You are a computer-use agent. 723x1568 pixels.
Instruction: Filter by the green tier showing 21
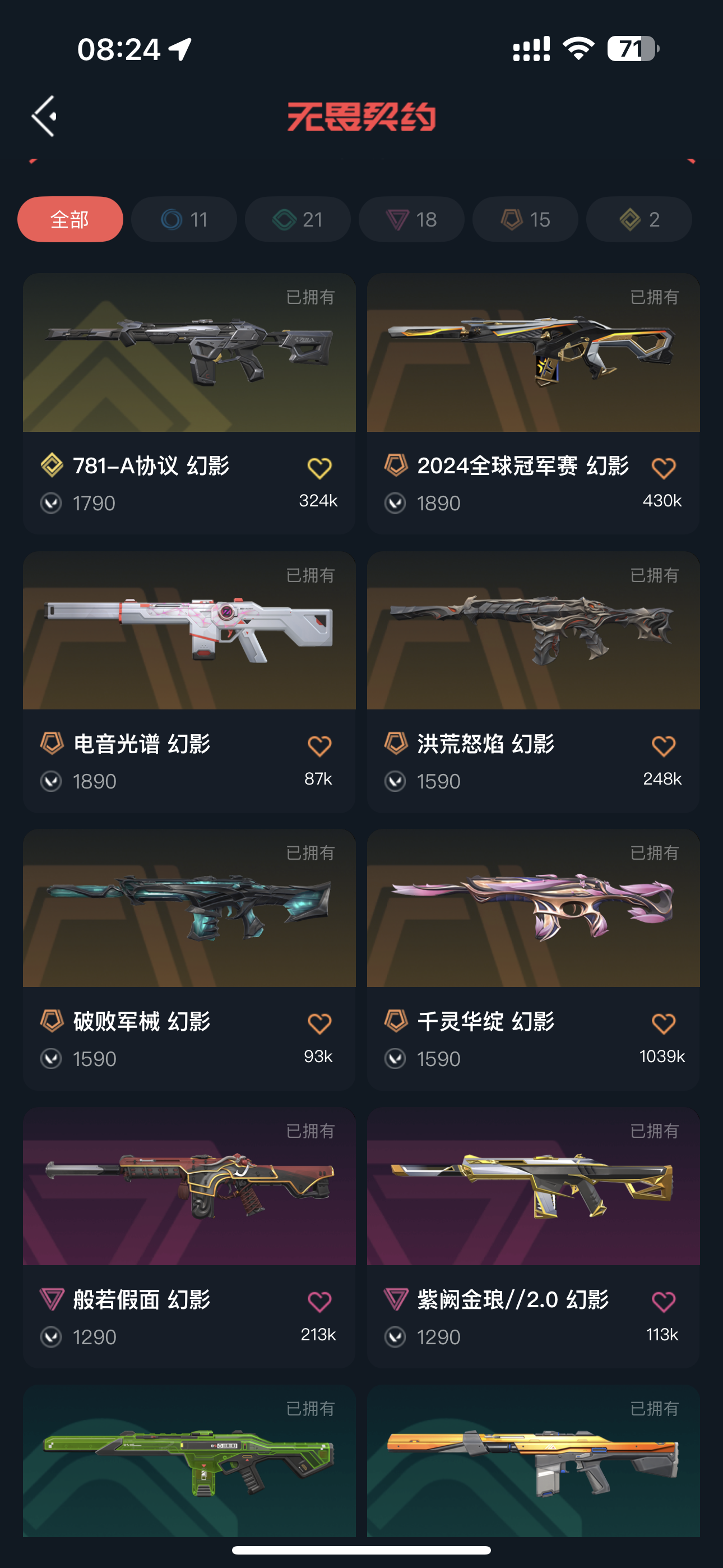point(298,219)
